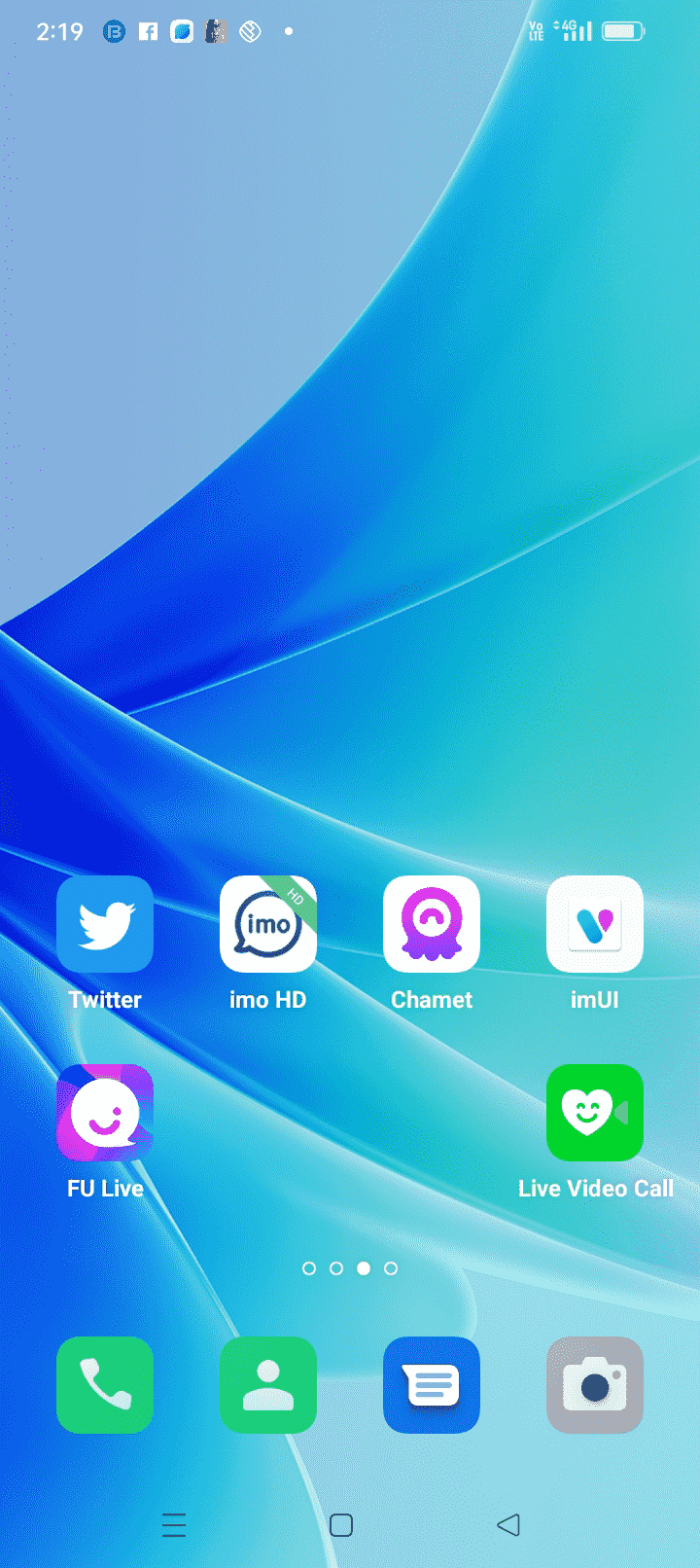Open the Chamet app
Screen dimensions: 700x1568
[x=432, y=924]
